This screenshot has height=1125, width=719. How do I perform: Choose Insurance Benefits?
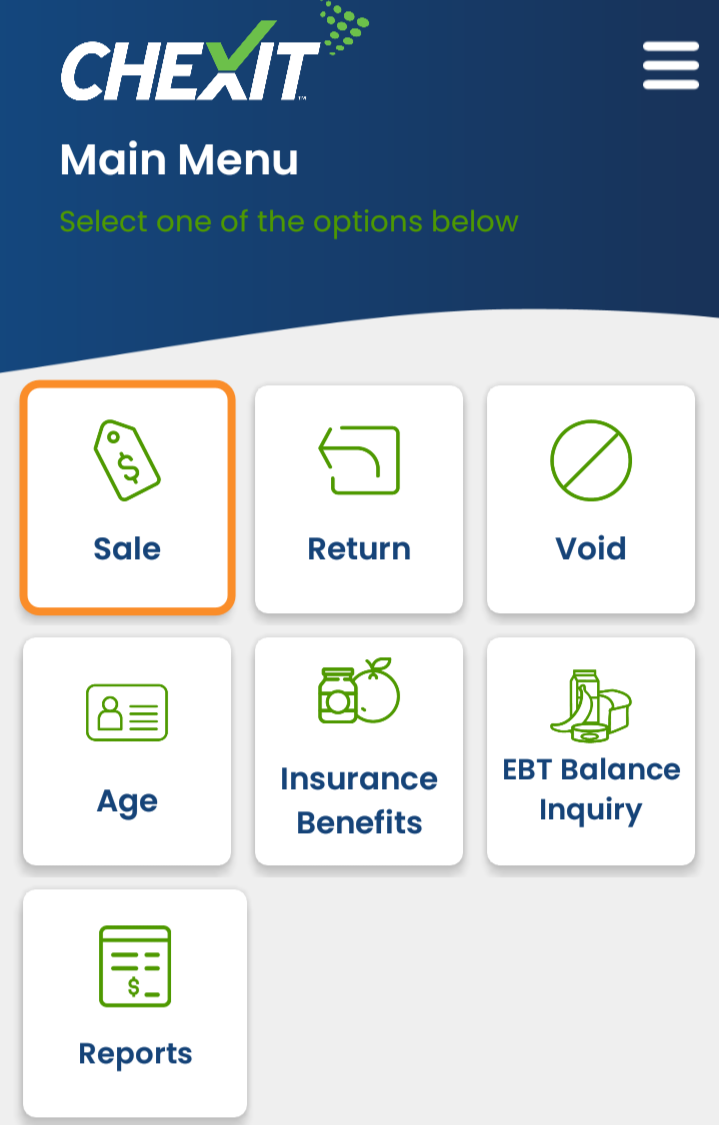tap(359, 750)
